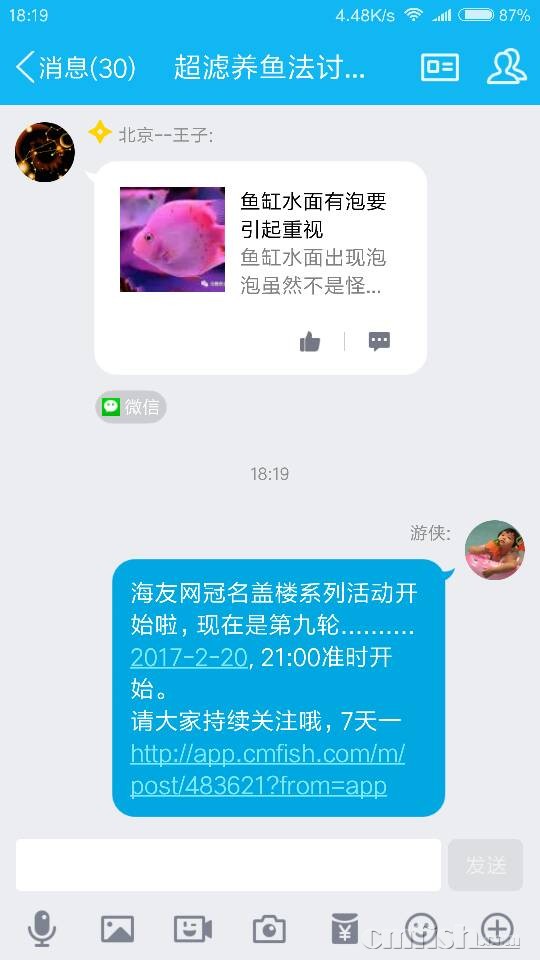Open more attachment options with plus icon

497,929
